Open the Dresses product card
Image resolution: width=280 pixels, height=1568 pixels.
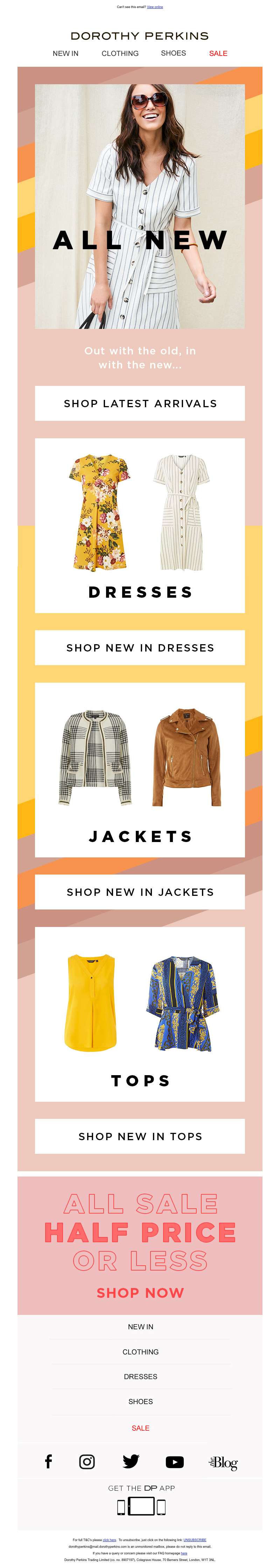[140, 525]
